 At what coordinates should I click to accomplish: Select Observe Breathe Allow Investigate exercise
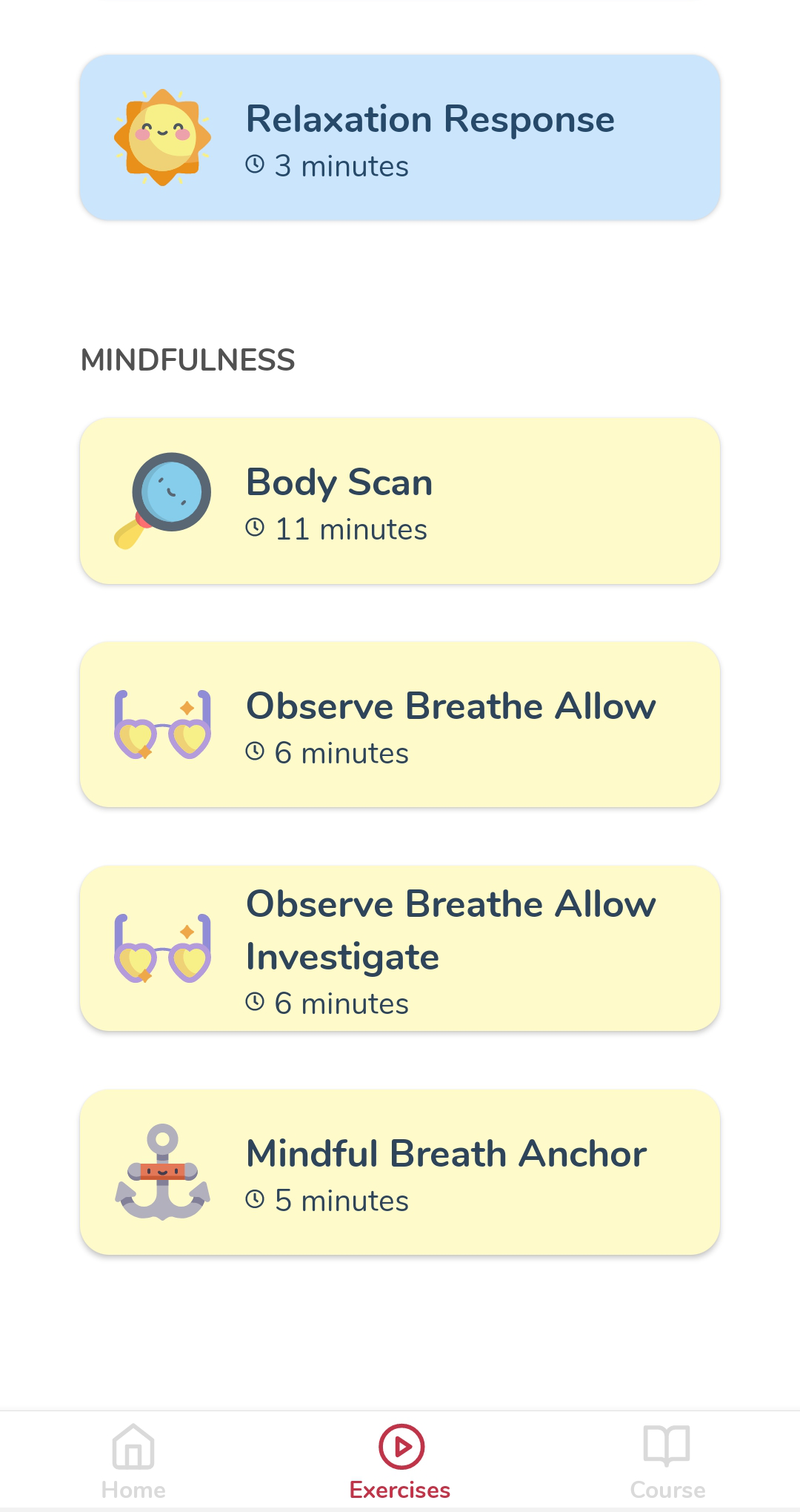coord(400,949)
